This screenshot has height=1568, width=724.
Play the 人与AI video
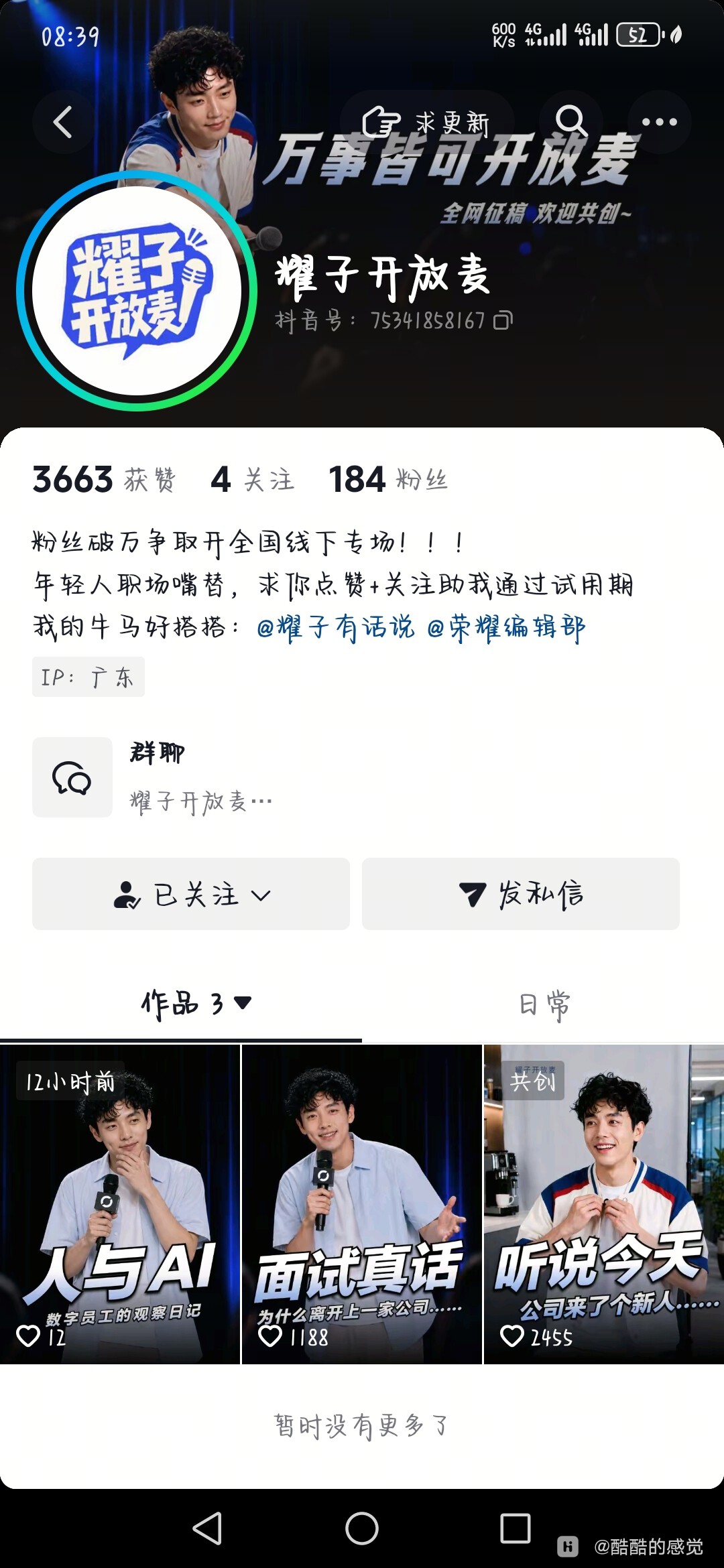pyautogui.click(x=120, y=1204)
